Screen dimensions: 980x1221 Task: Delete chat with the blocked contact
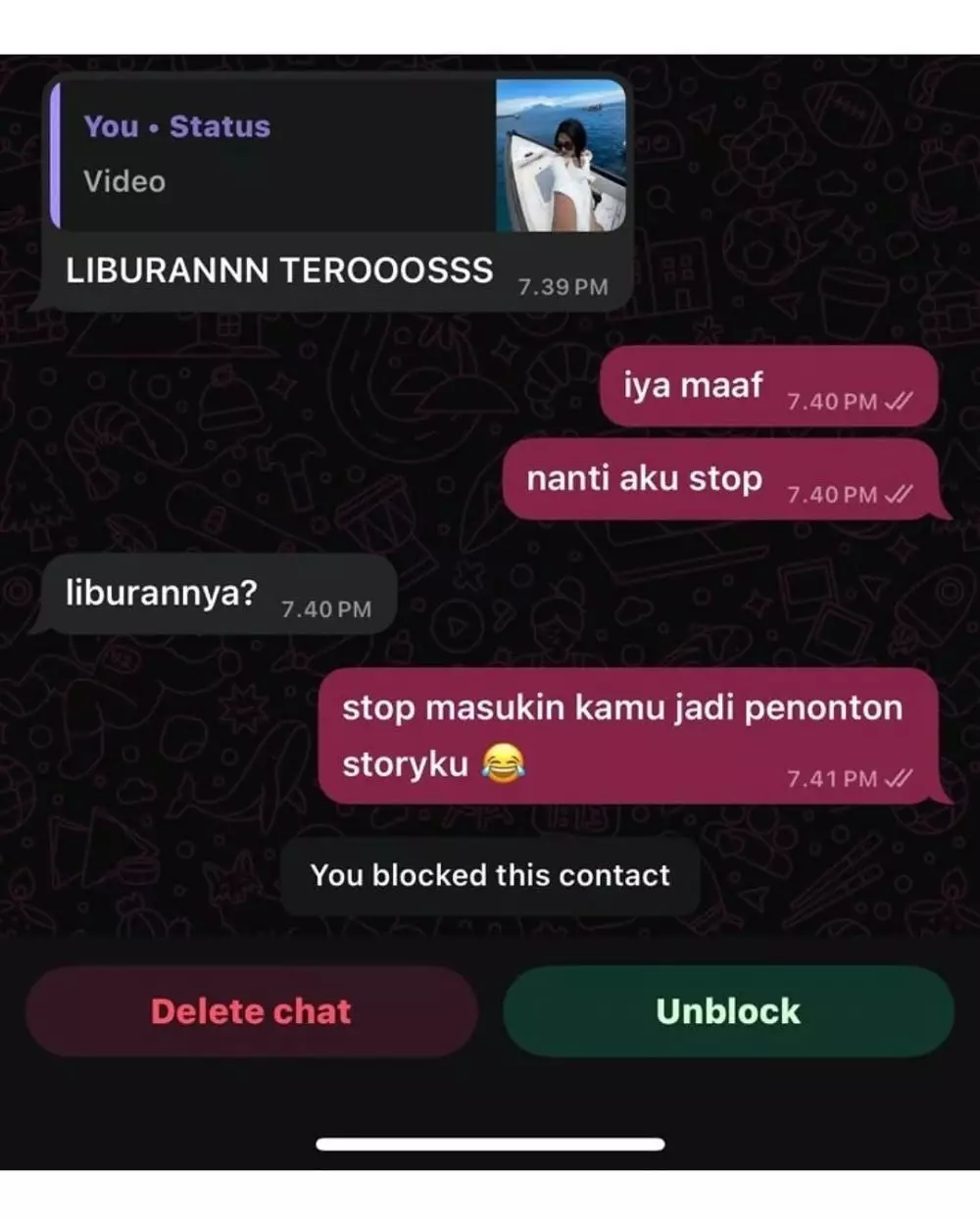pyautogui.click(x=251, y=1011)
